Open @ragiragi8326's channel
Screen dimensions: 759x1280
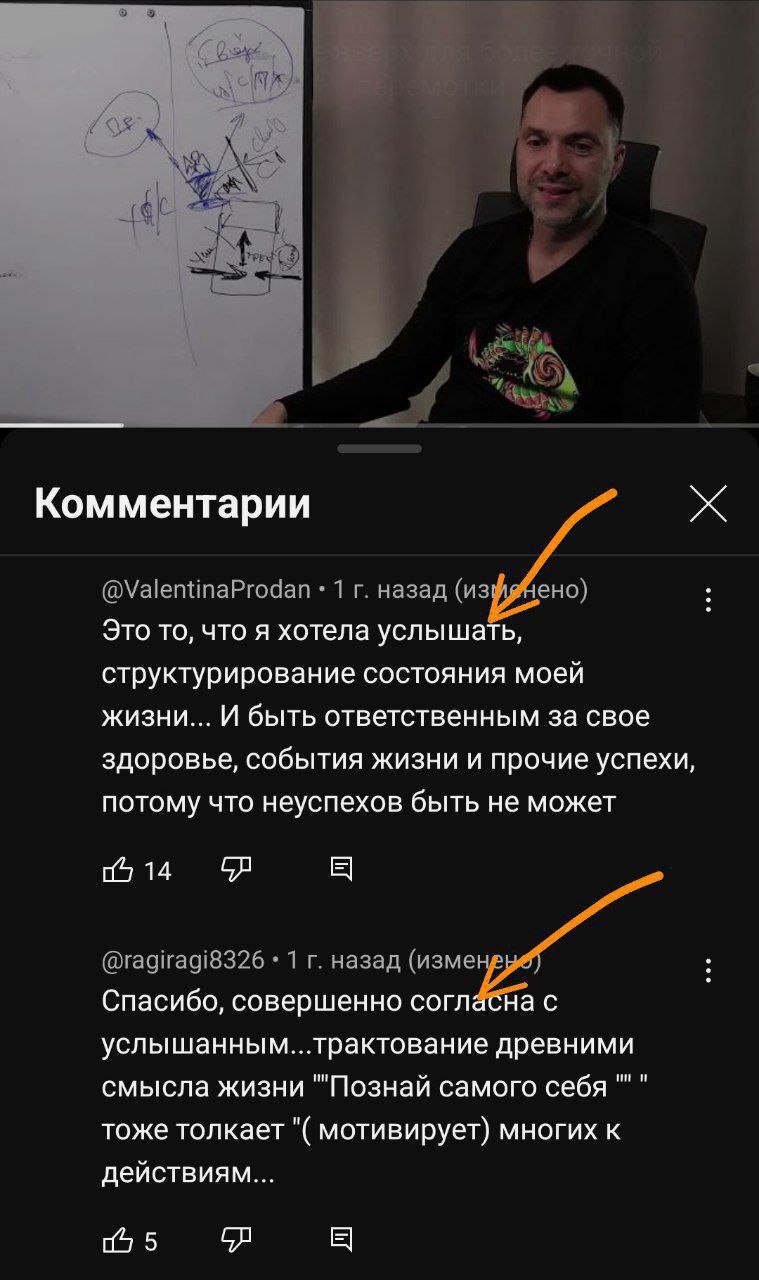coord(183,961)
